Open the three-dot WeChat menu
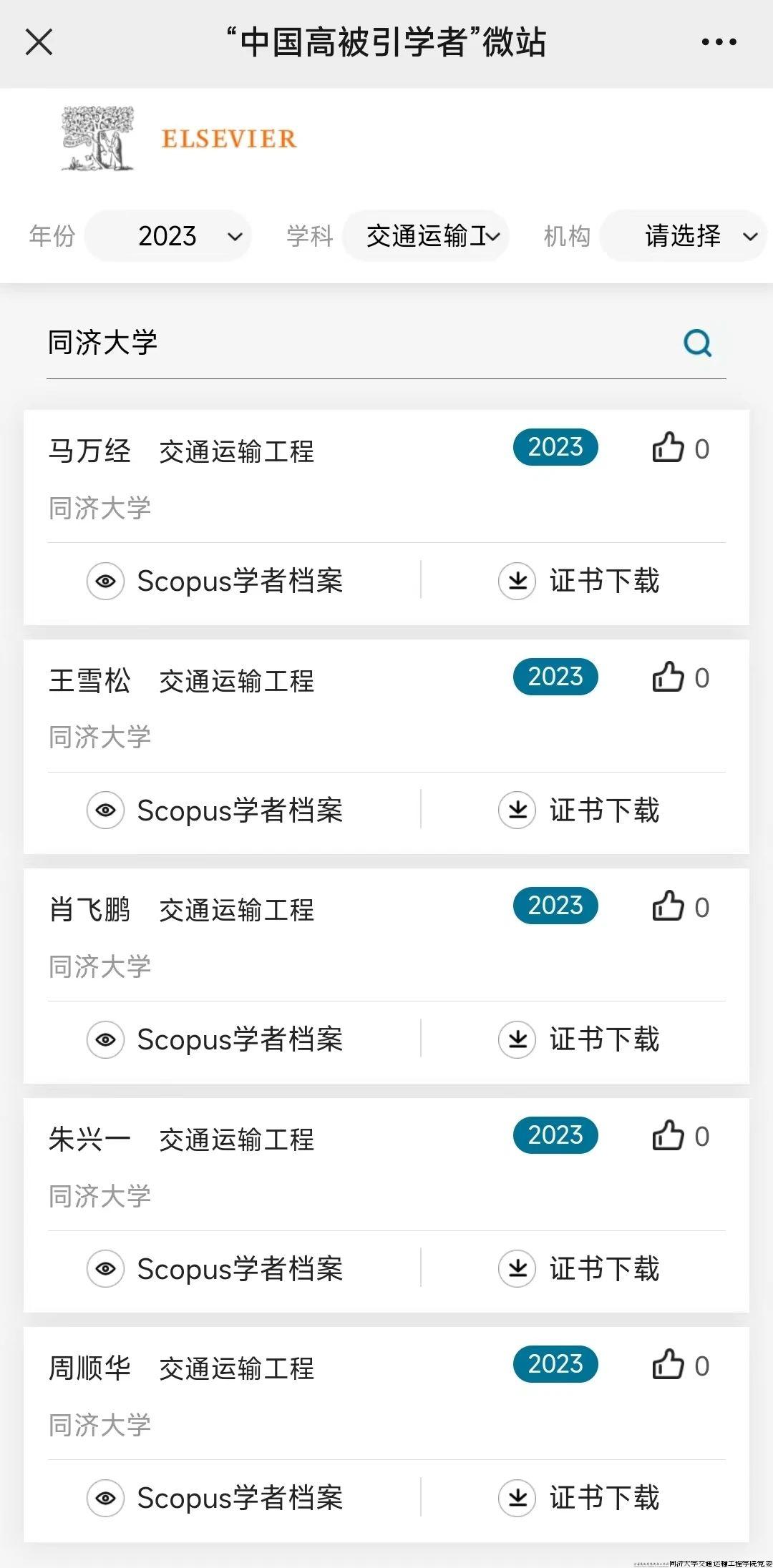The width and height of the screenshot is (773, 1568). [719, 41]
